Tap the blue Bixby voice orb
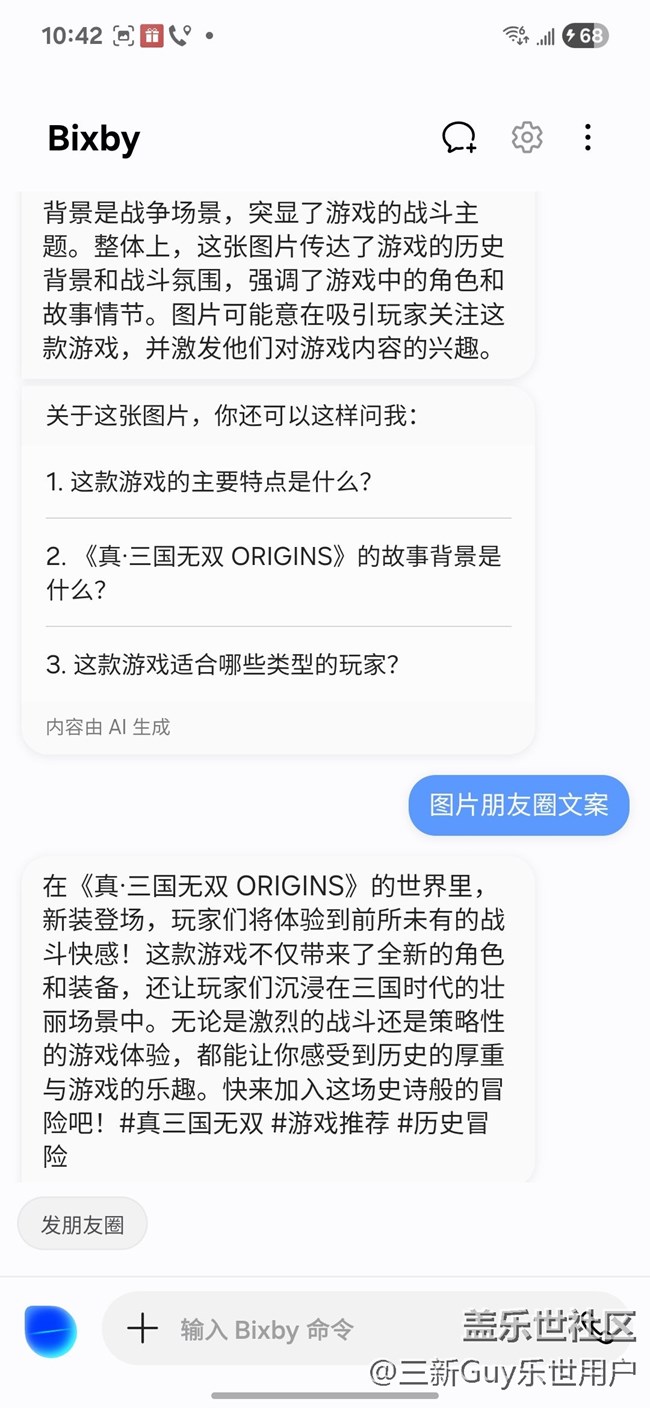The width and height of the screenshot is (650, 1408). click(x=51, y=1330)
